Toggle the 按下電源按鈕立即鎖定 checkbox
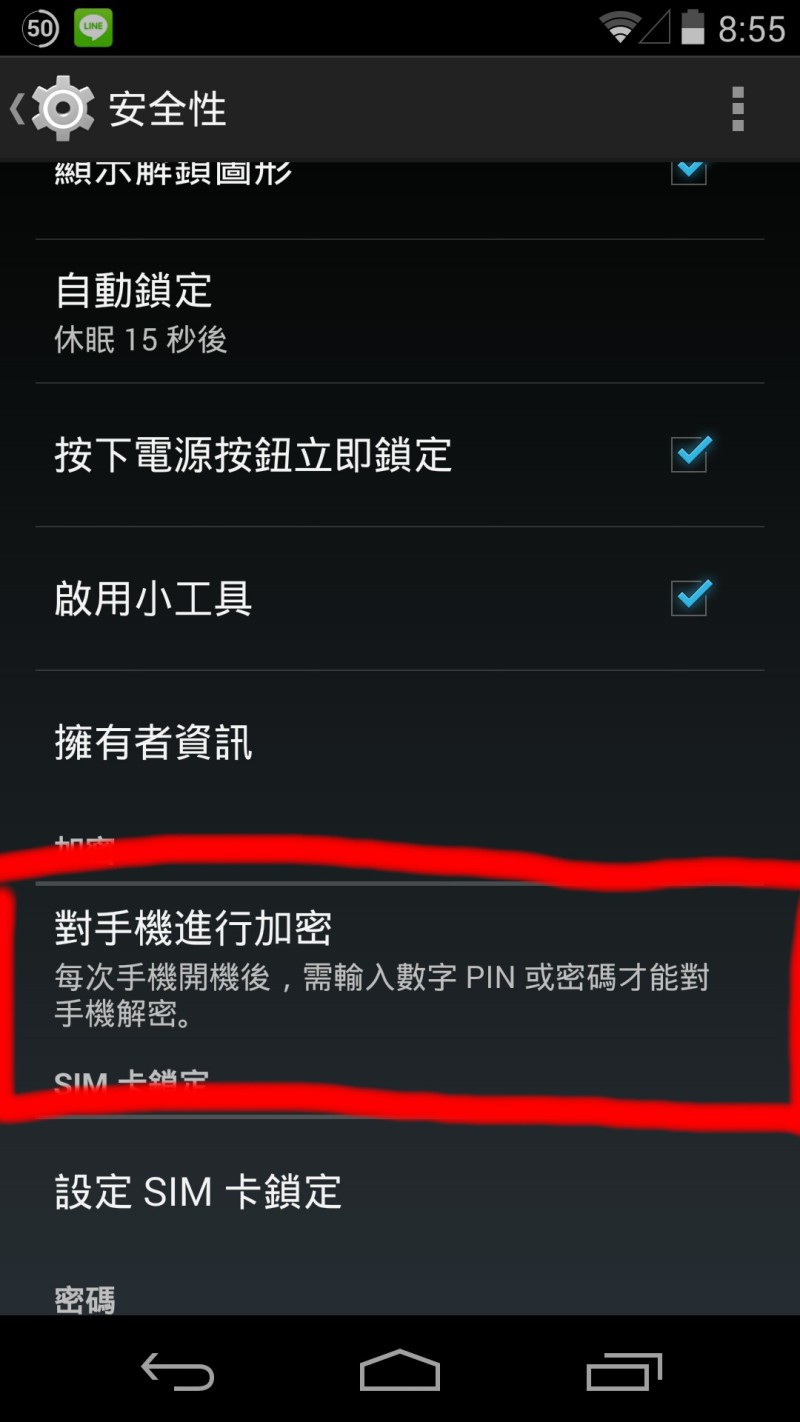Screen dimensions: 800x1422 tap(689, 455)
